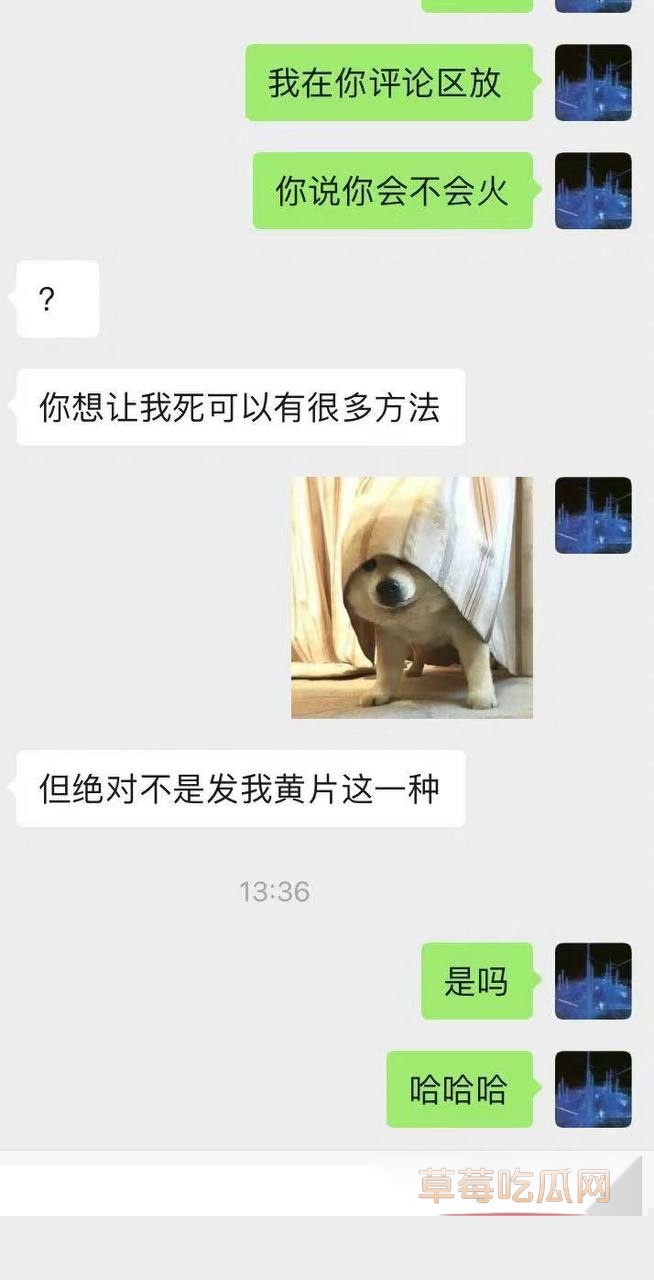Viewport: 654px width, 1280px height.
Task: Open the profile avatar next to 我在你评论区放
Action: pos(593,82)
